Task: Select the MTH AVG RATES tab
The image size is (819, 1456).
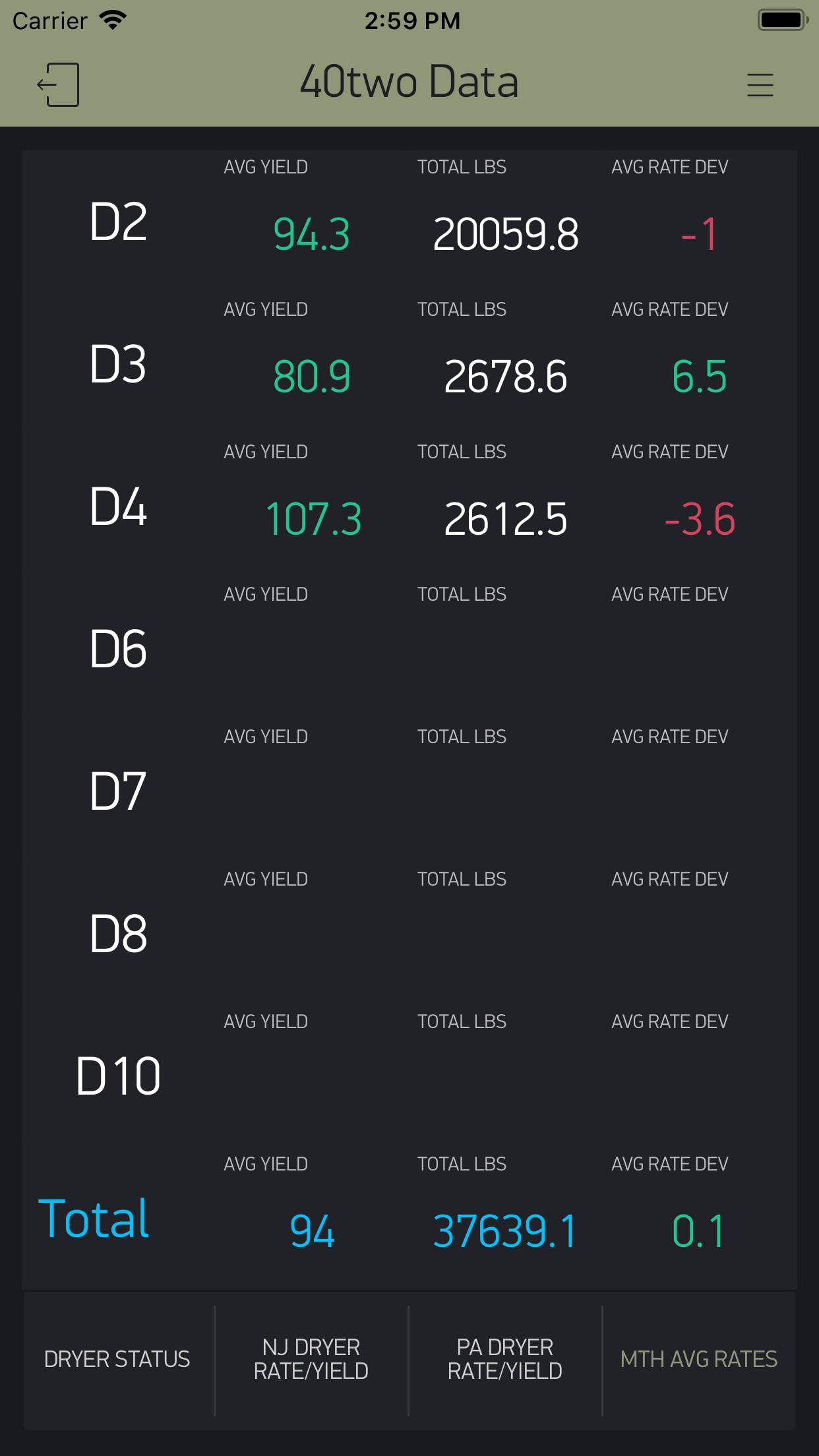Action: 698,1360
